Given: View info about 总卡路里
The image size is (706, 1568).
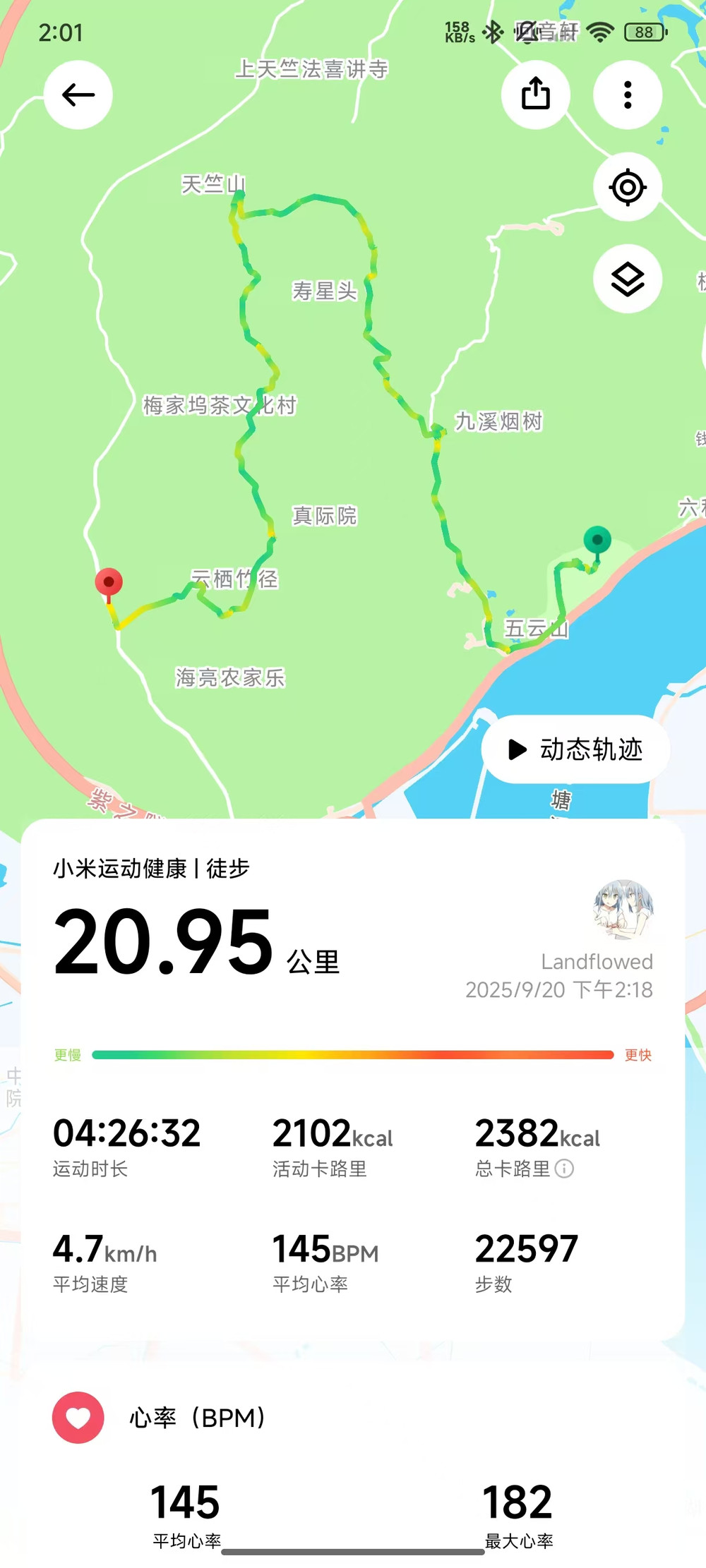Looking at the screenshot, I should [x=565, y=1169].
